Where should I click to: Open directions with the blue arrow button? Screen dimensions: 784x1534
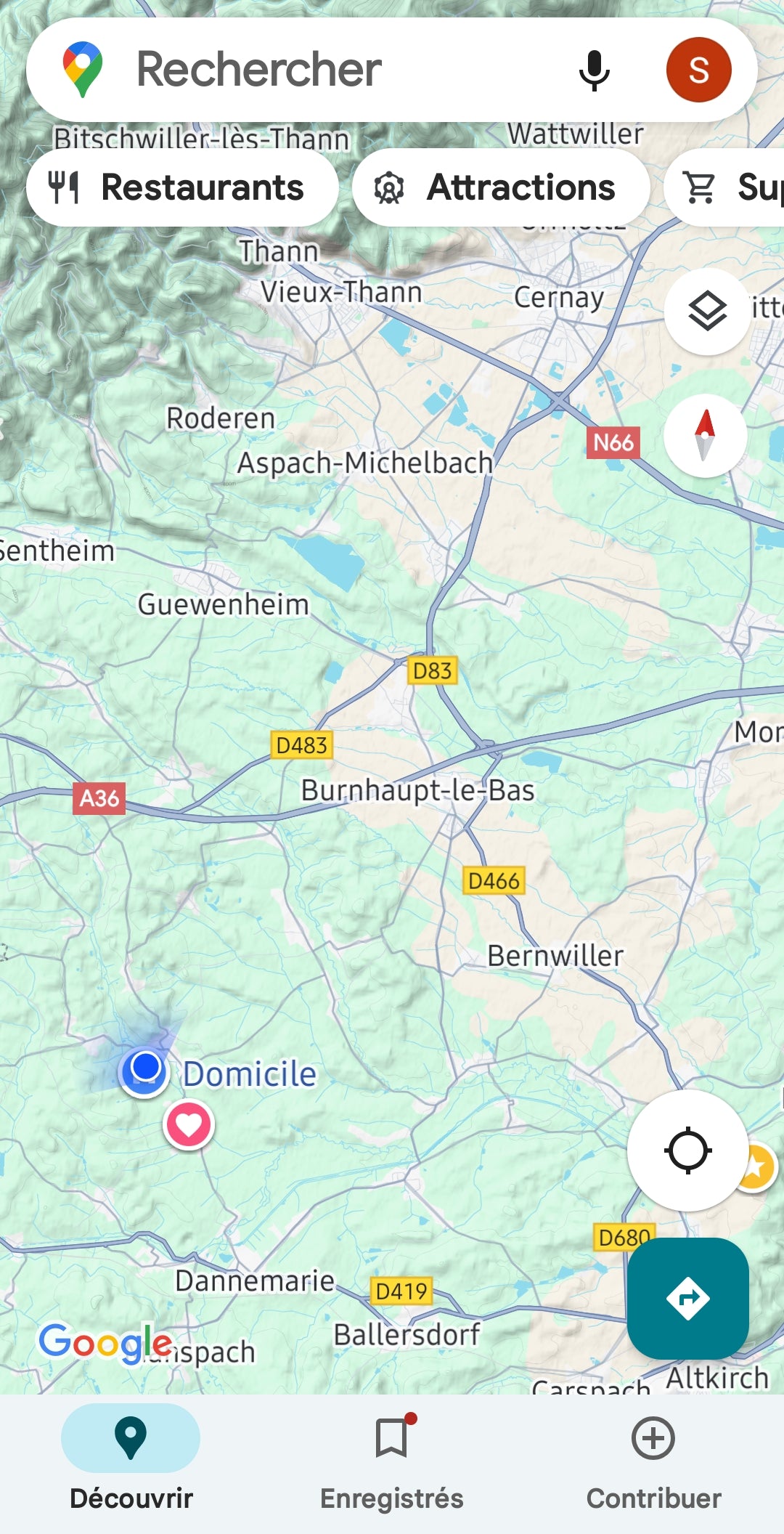click(x=687, y=1298)
